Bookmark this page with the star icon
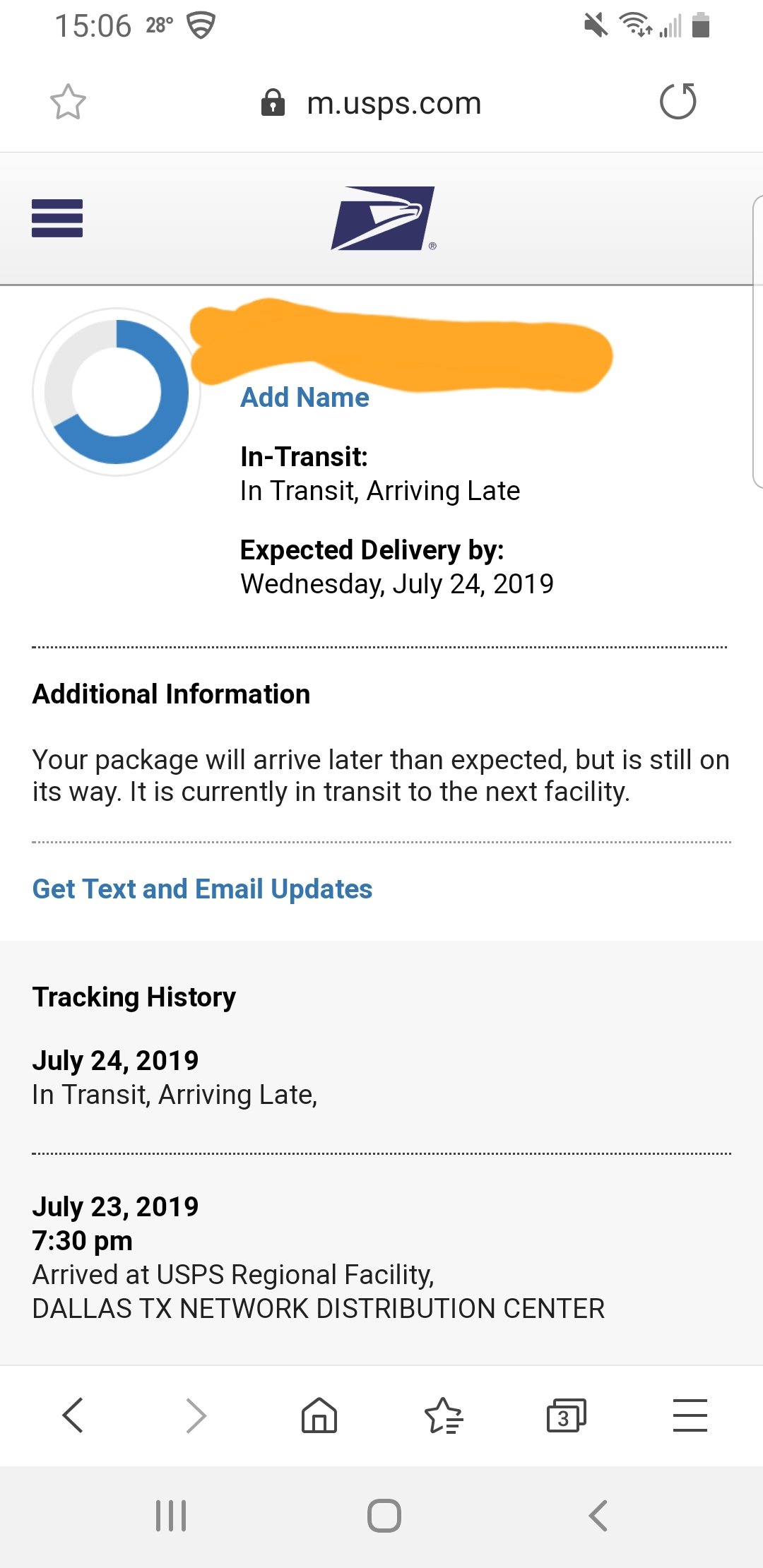 pyautogui.click(x=68, y=102)
